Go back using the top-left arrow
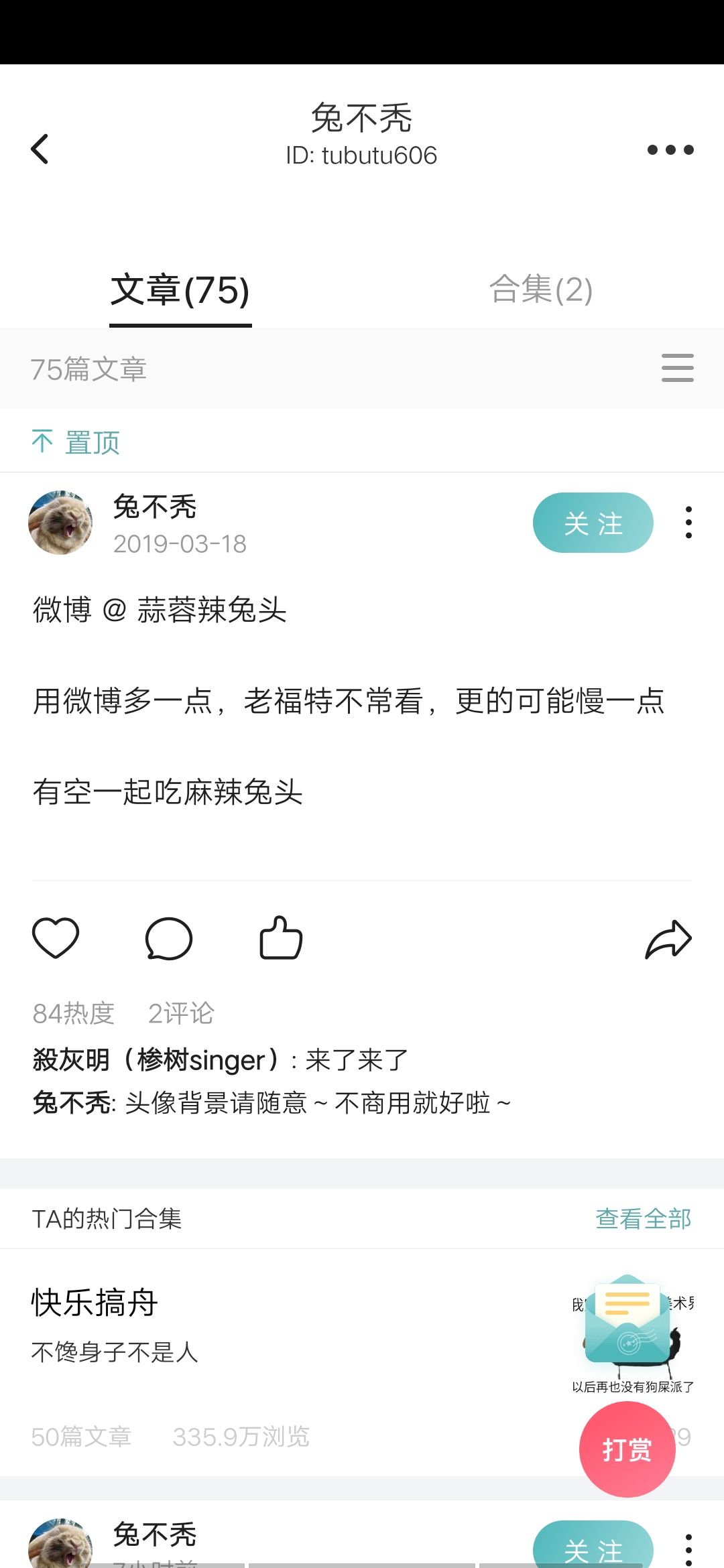This screenshot has width=724, height=1568. pos(40,149)
